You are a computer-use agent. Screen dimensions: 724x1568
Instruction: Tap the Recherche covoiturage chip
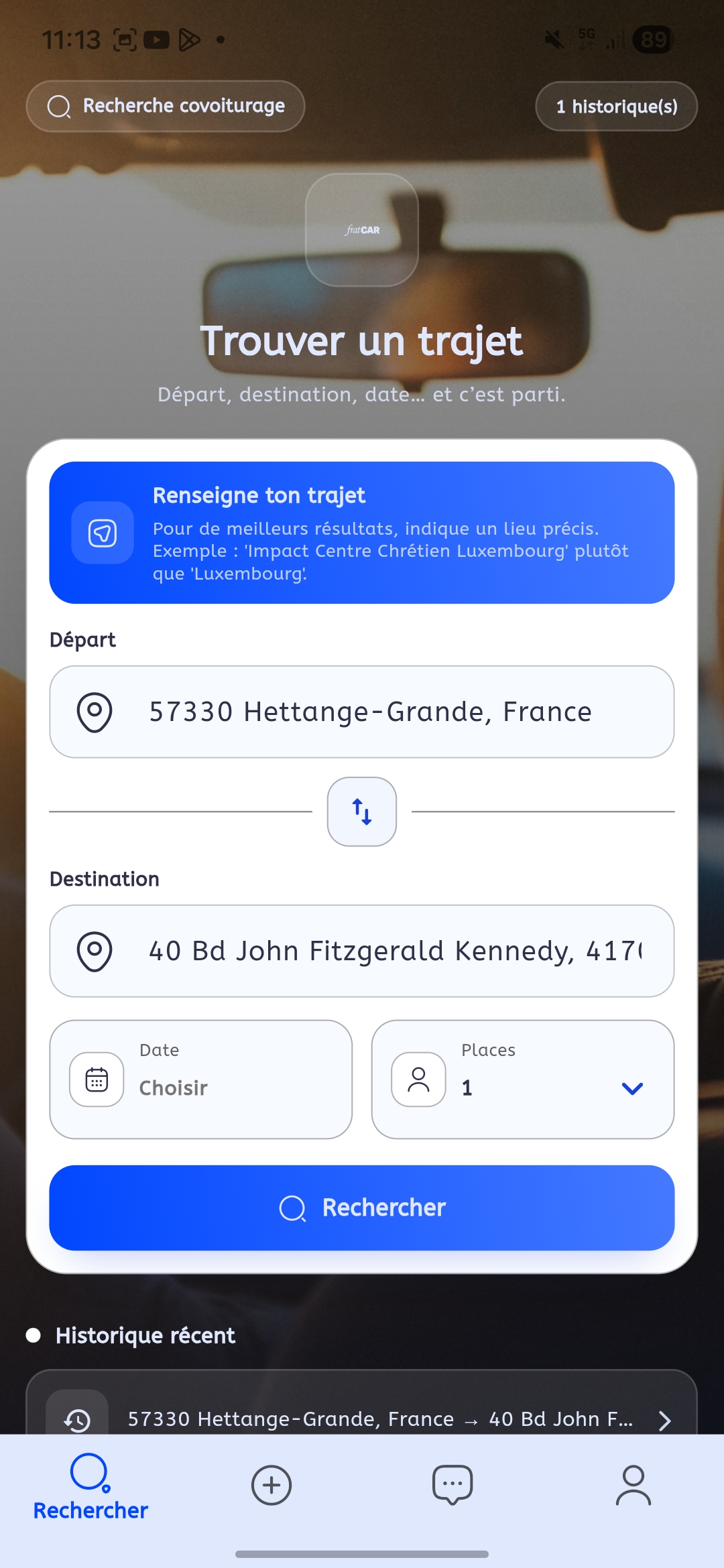point(166,106)
